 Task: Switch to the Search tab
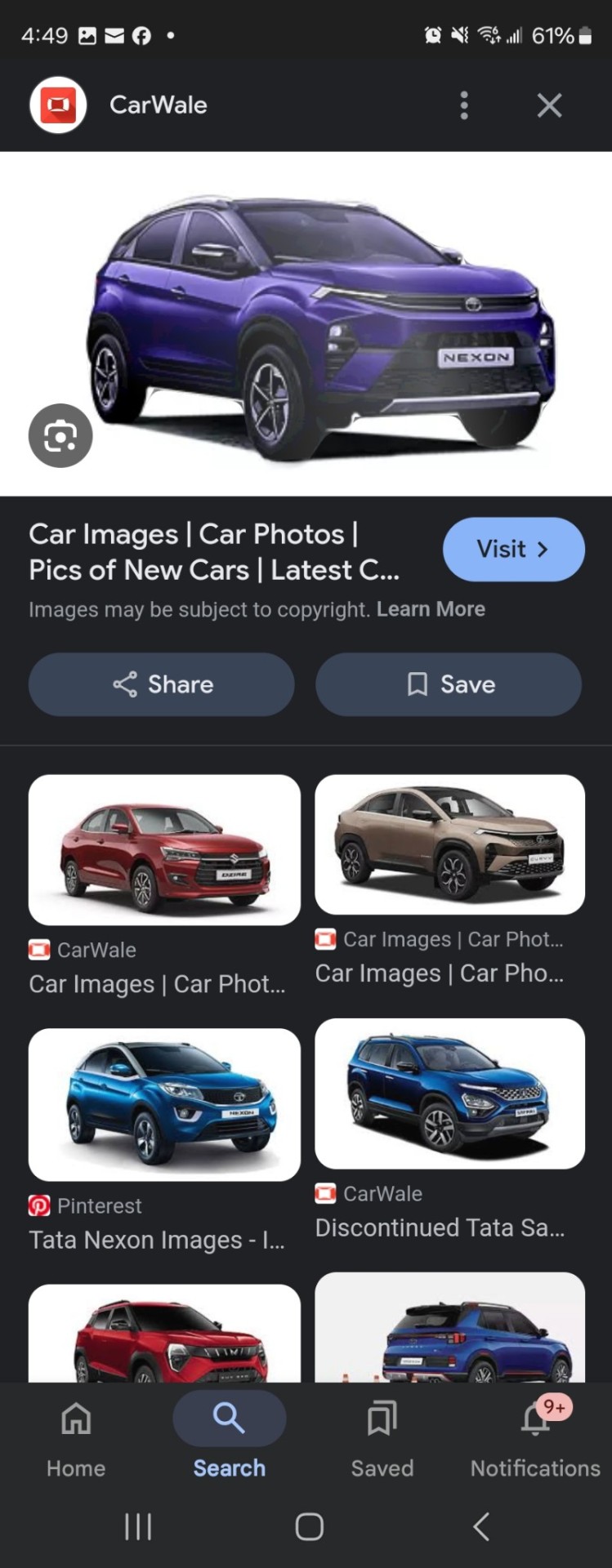(x=229, y=1436)
